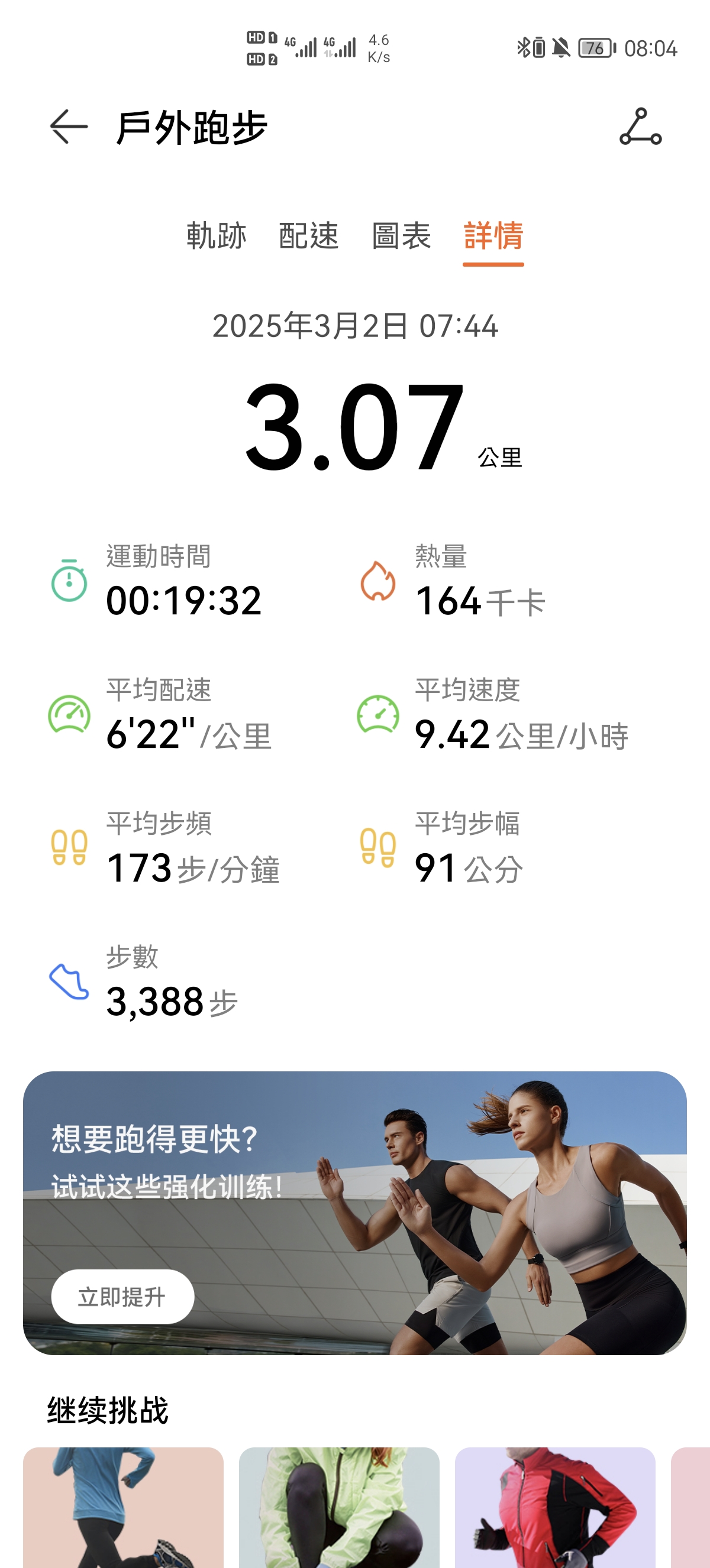Open the 圖表 tab

point(401,236)
